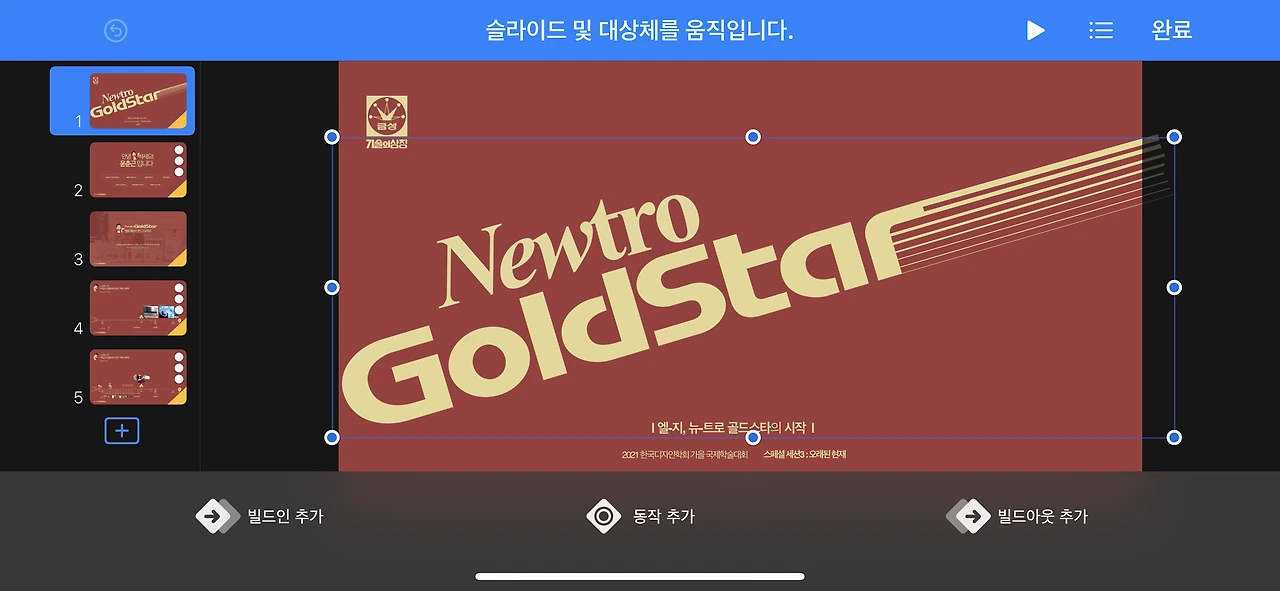Choose slide 5 thumbnail

pos(138,377)
